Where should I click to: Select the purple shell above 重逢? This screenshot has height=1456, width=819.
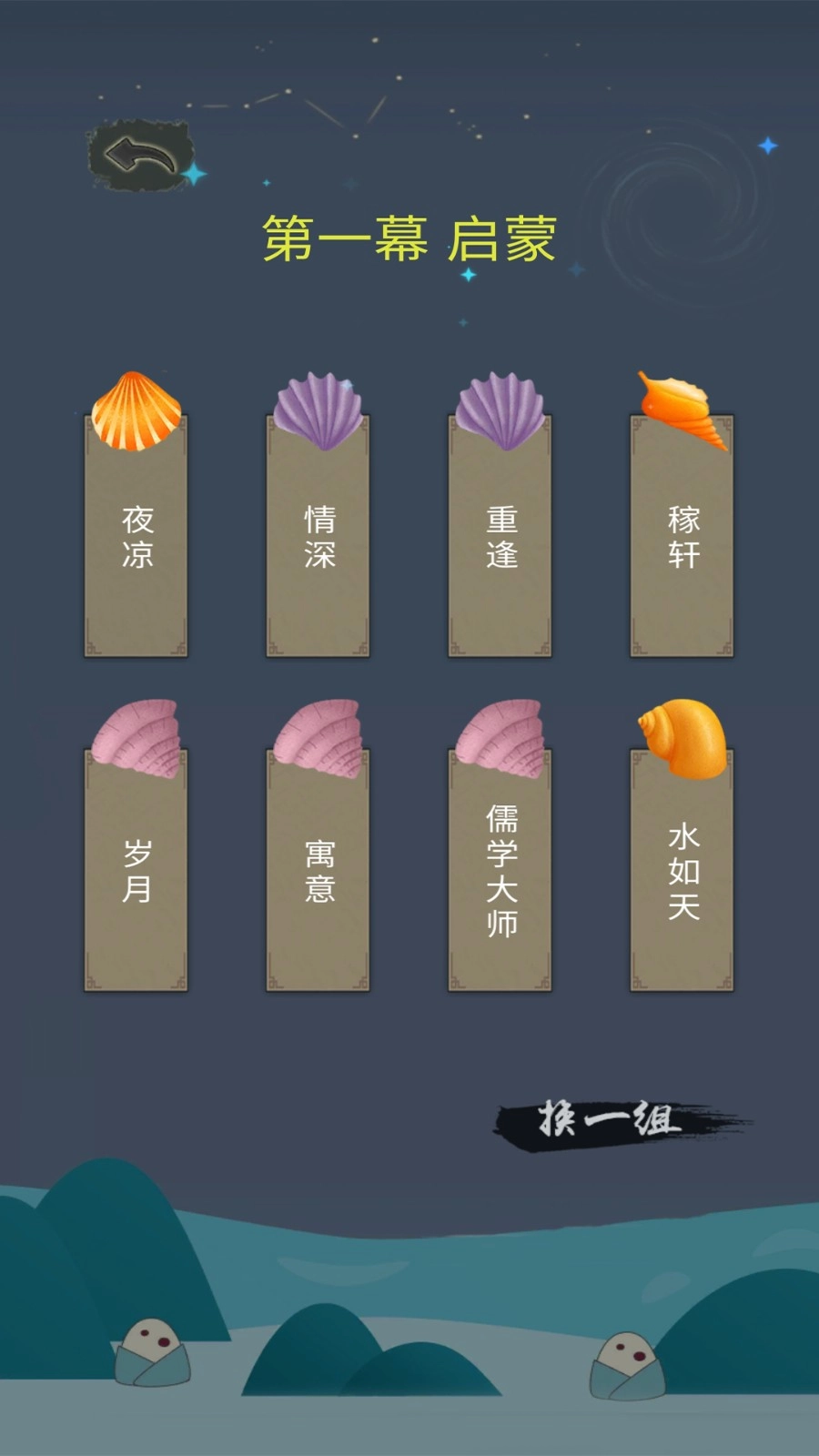(x=500, y=408)
